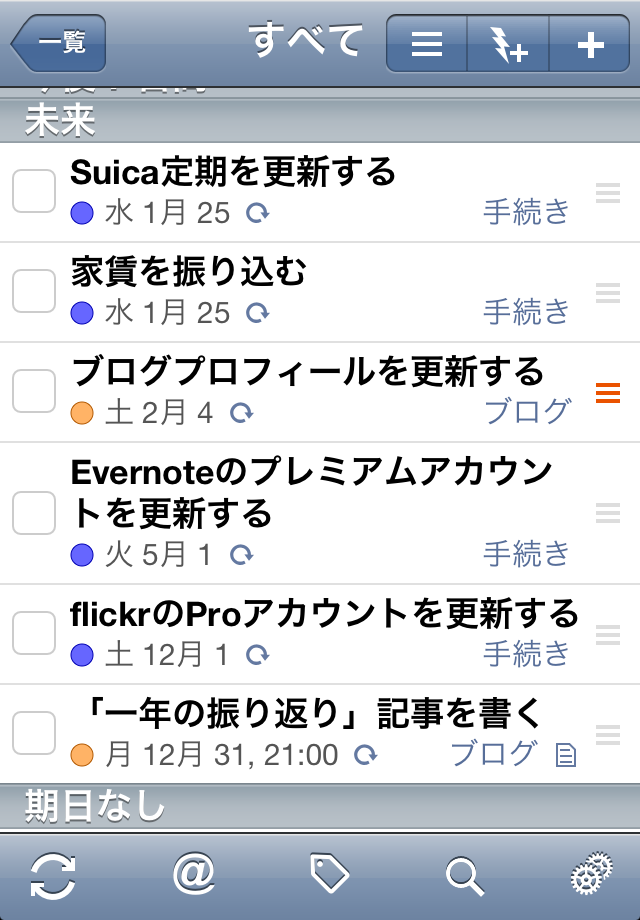
Task: Mark 家賃を振り込む as done
Action: click(34, 291)
